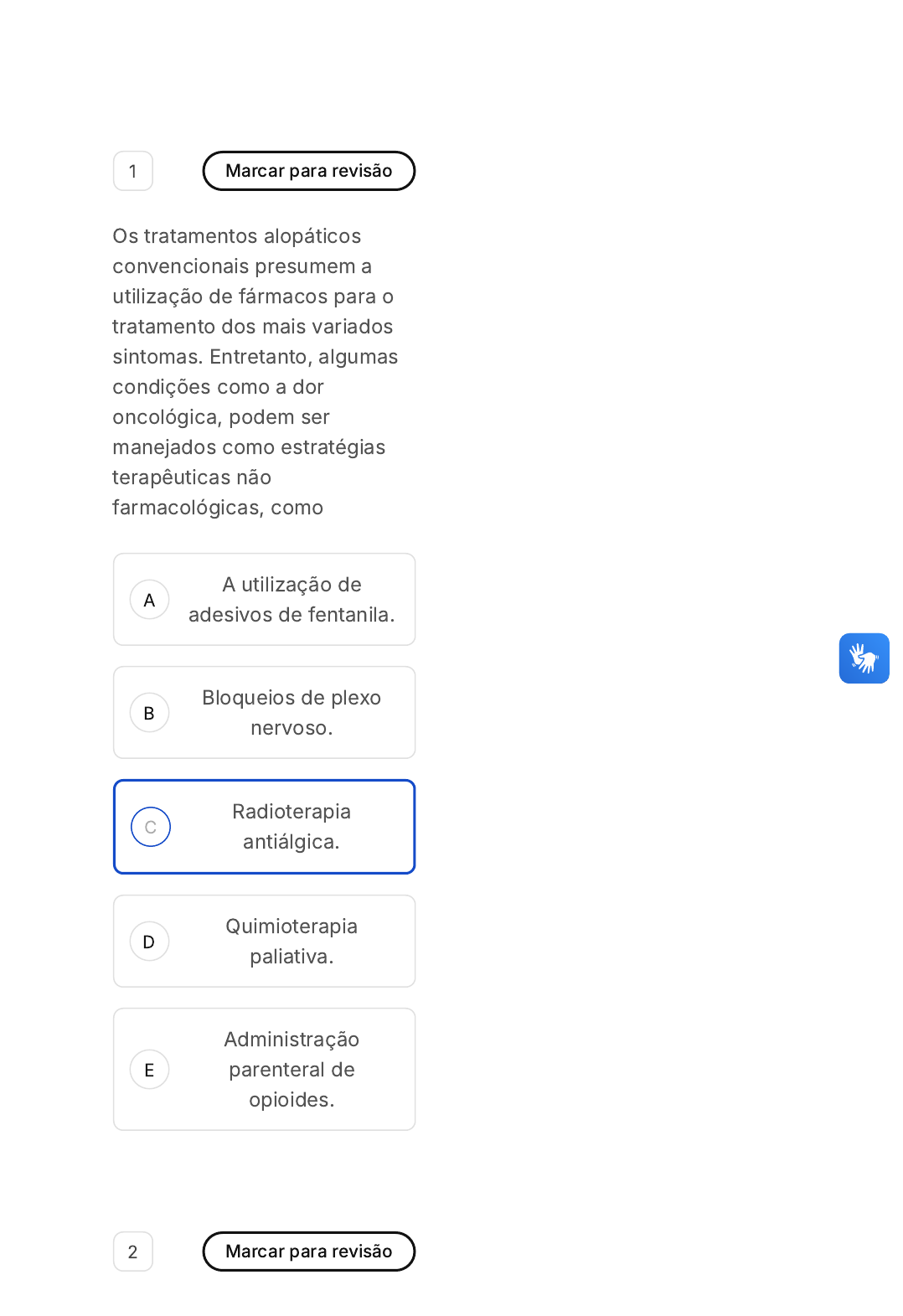Select option D, Quimioterapia paliativa
The width and height of the screenshot is (903, 1316).
[265, 942]
